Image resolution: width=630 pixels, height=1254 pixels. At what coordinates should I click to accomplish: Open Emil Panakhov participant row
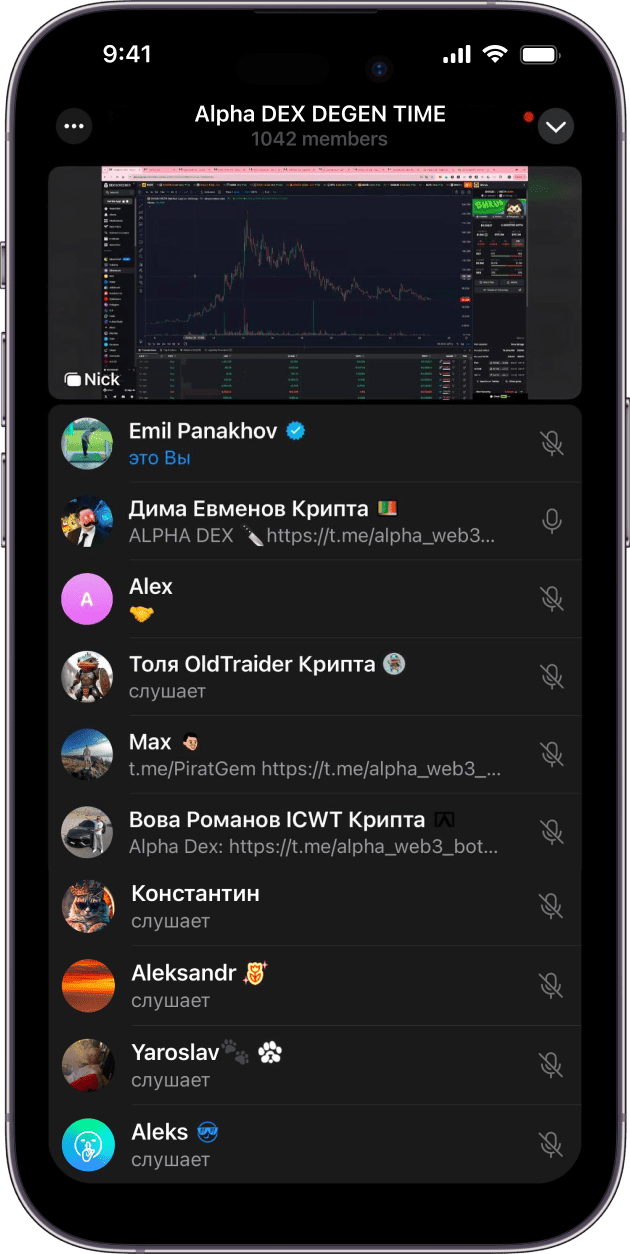tap(300, 443)
